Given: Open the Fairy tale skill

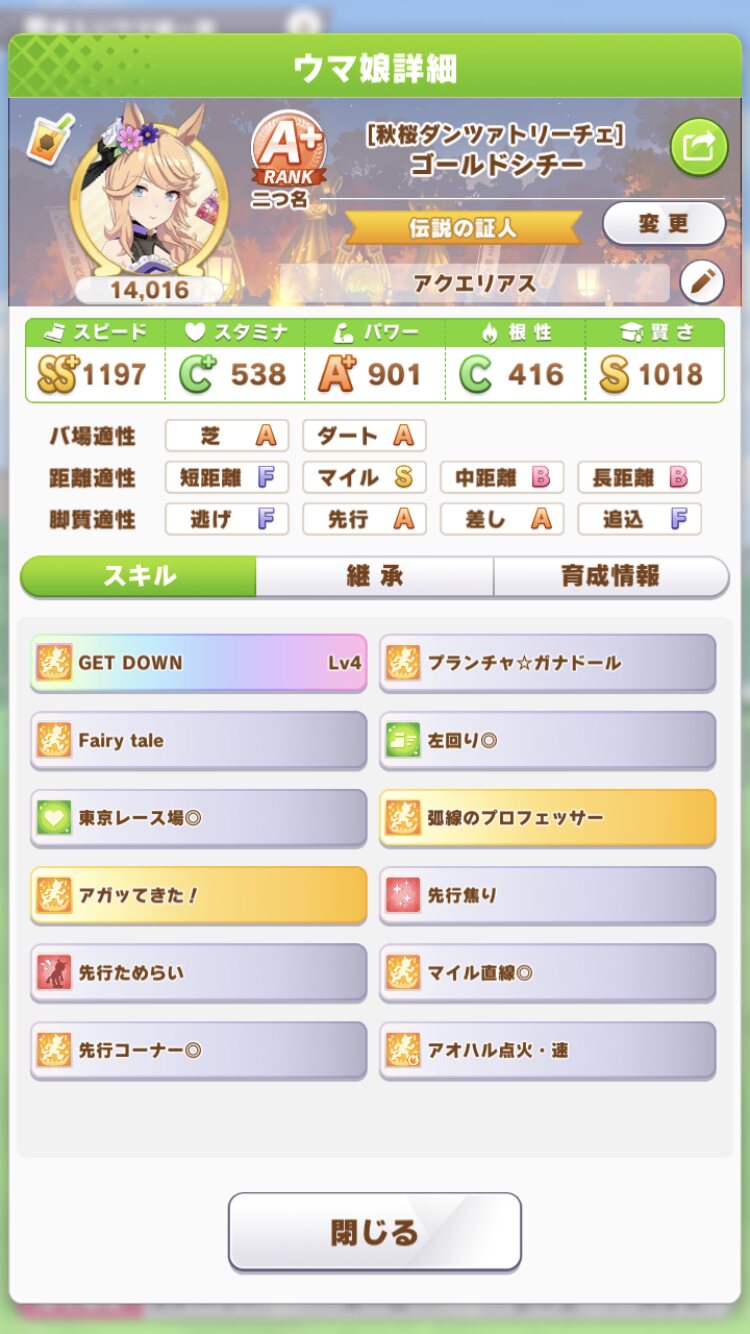Looking at the screenshot, I should click(x=198, y=740).
